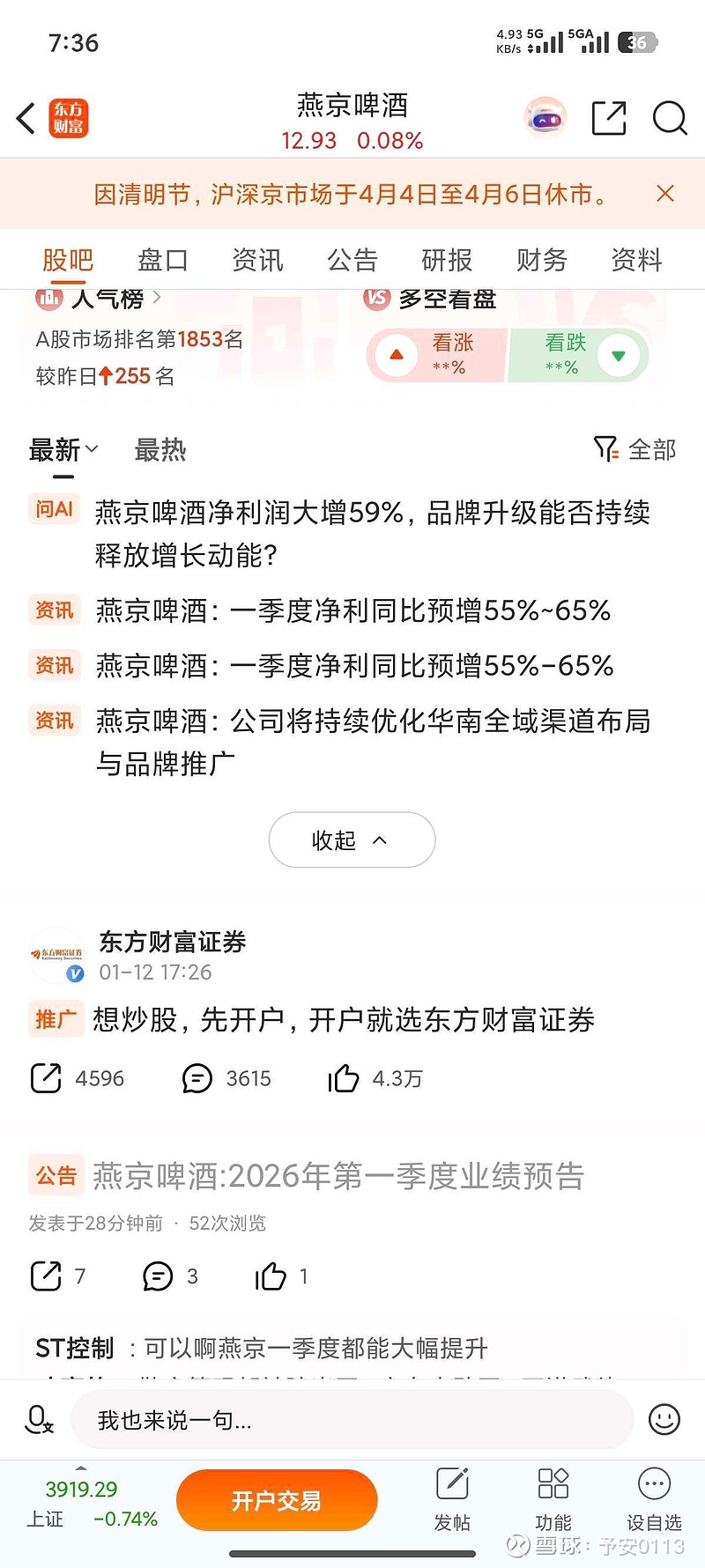Image resolution: width=705 pixels, height=1568 pixels.
Task: Tap the 发帖 post icon in bottom bar
Action: [452, 1499]
